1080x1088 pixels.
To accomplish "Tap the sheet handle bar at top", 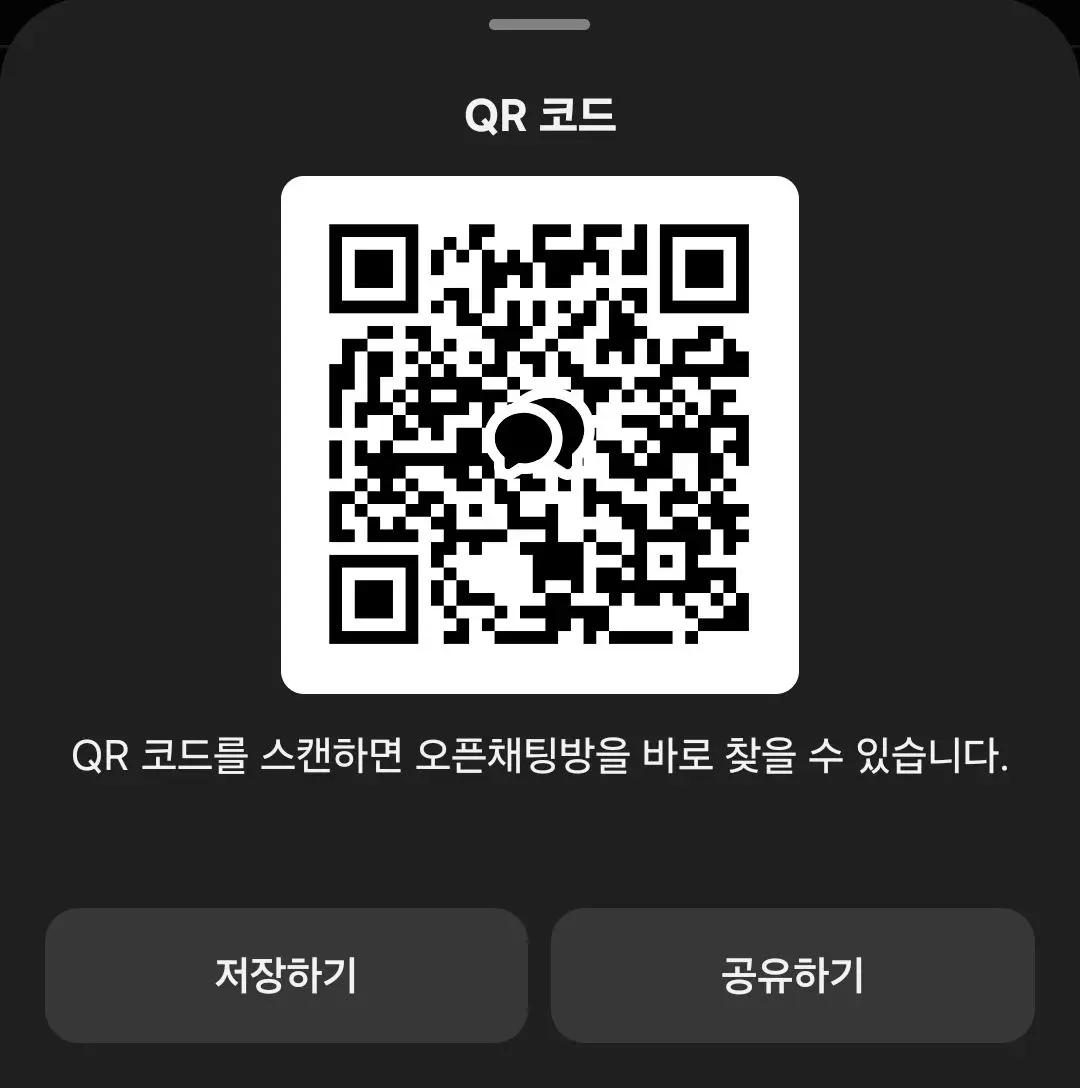I will (539, 25).
